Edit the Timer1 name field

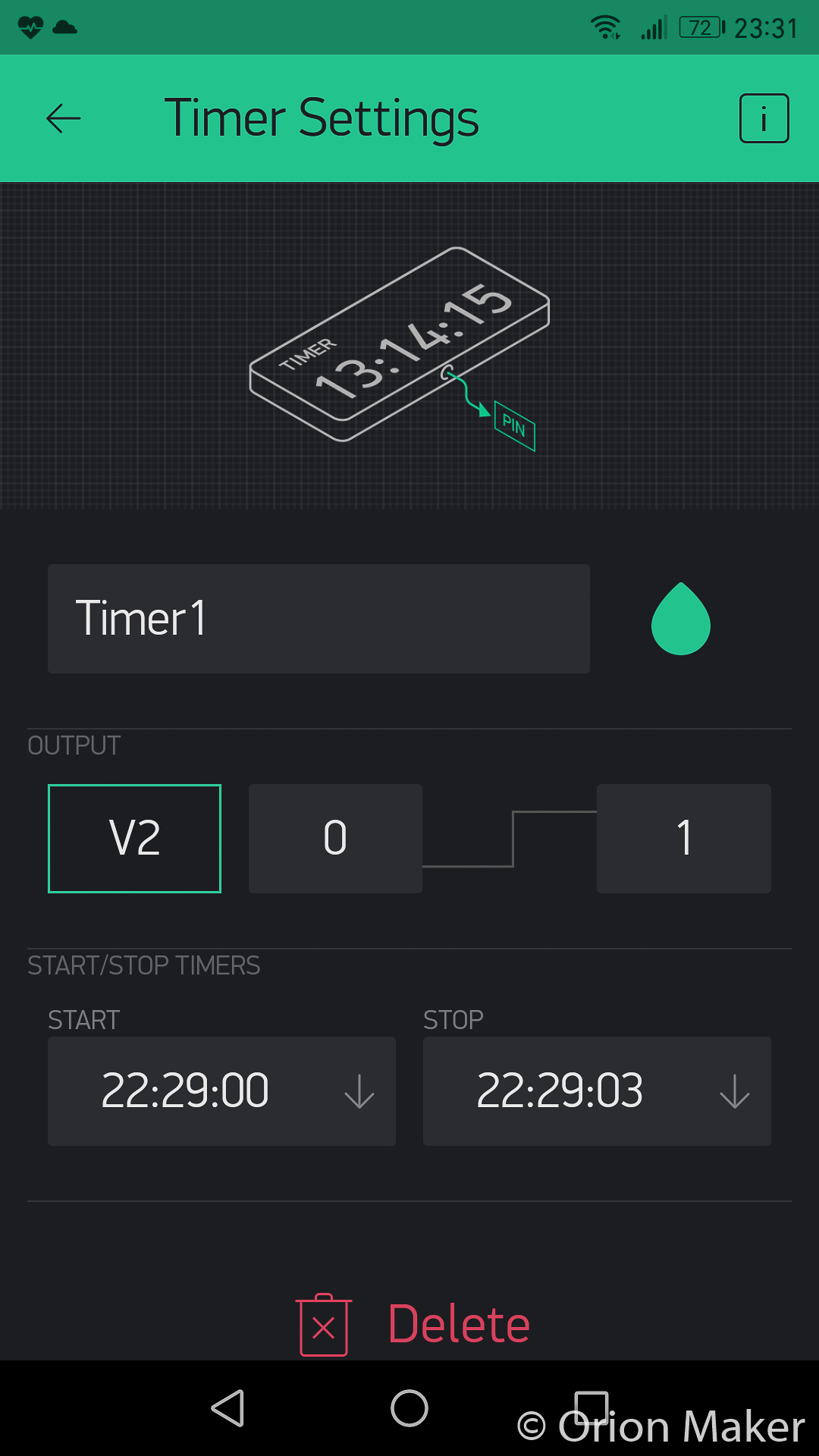(x=318, y=618)
